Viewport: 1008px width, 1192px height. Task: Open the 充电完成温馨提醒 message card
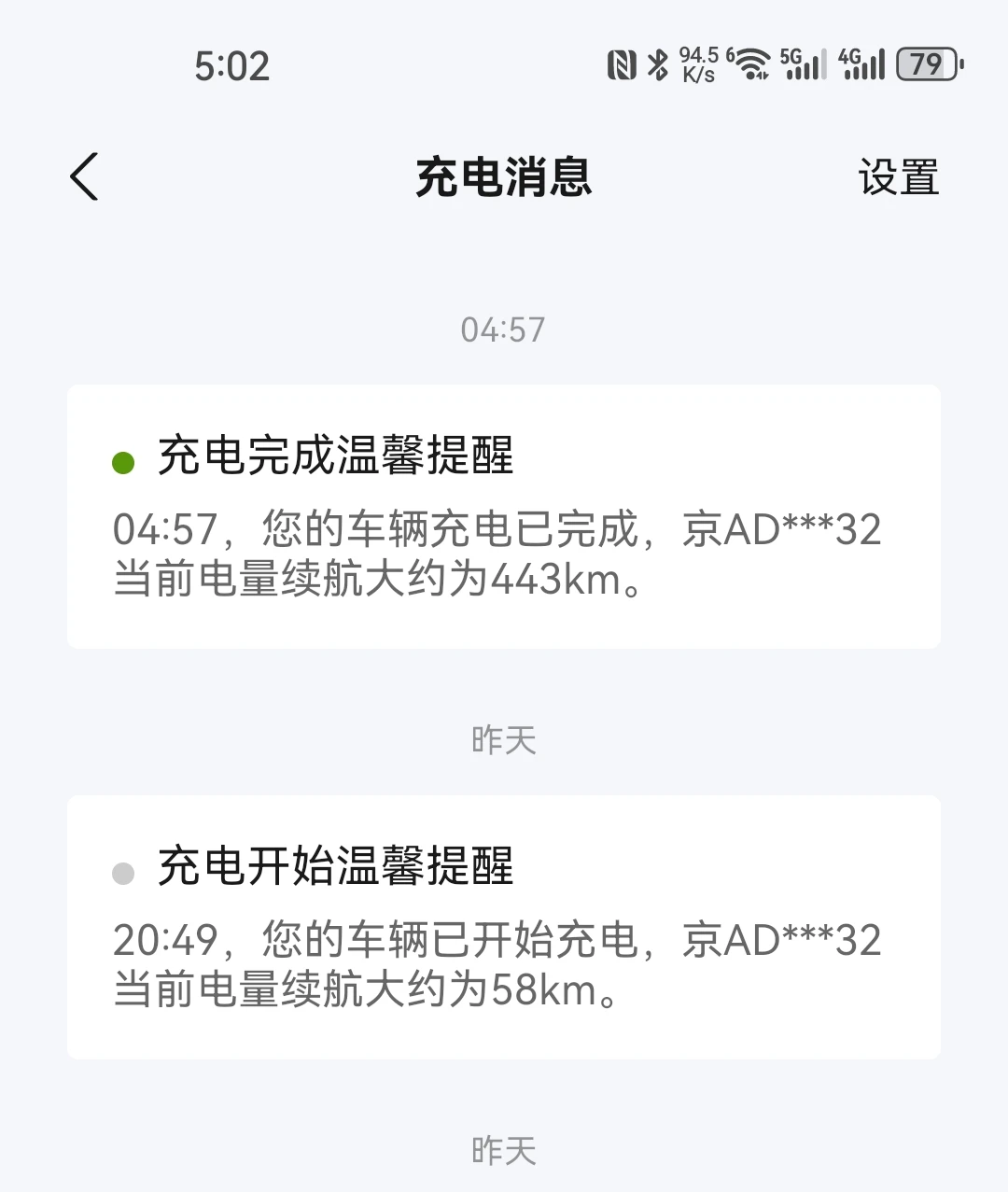(503, 516)
